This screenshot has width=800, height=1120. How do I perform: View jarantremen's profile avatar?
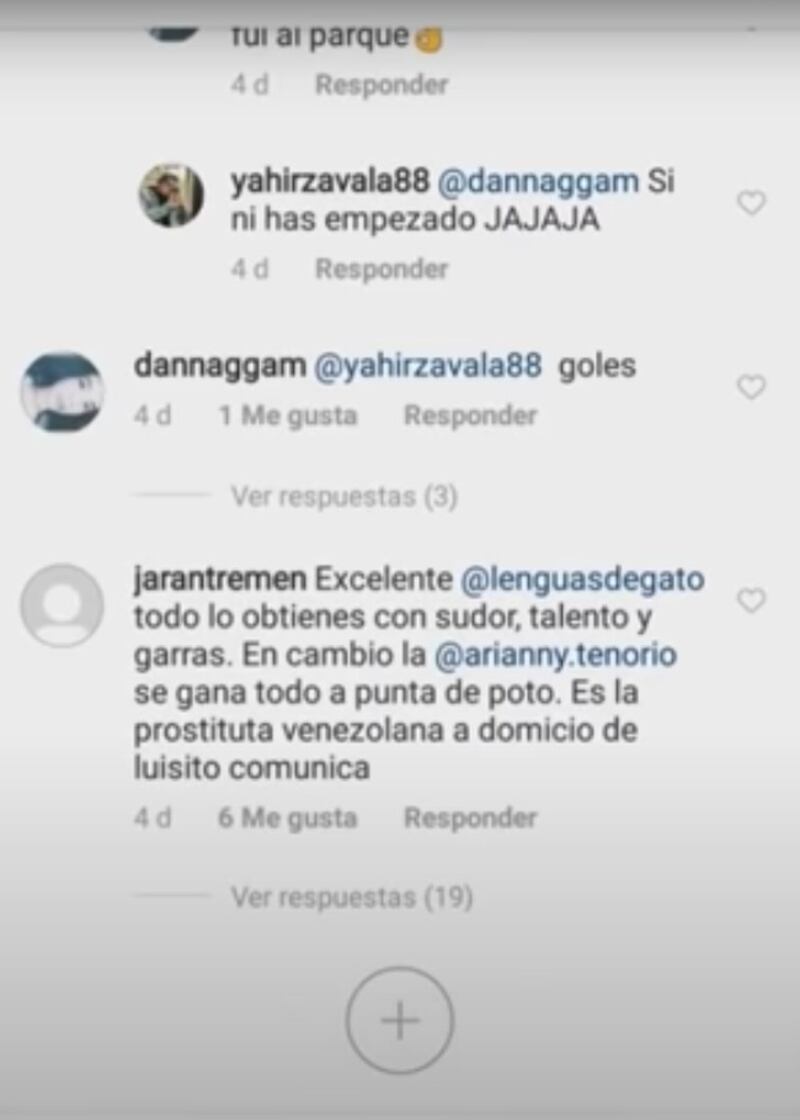click(x=62, y=605)
